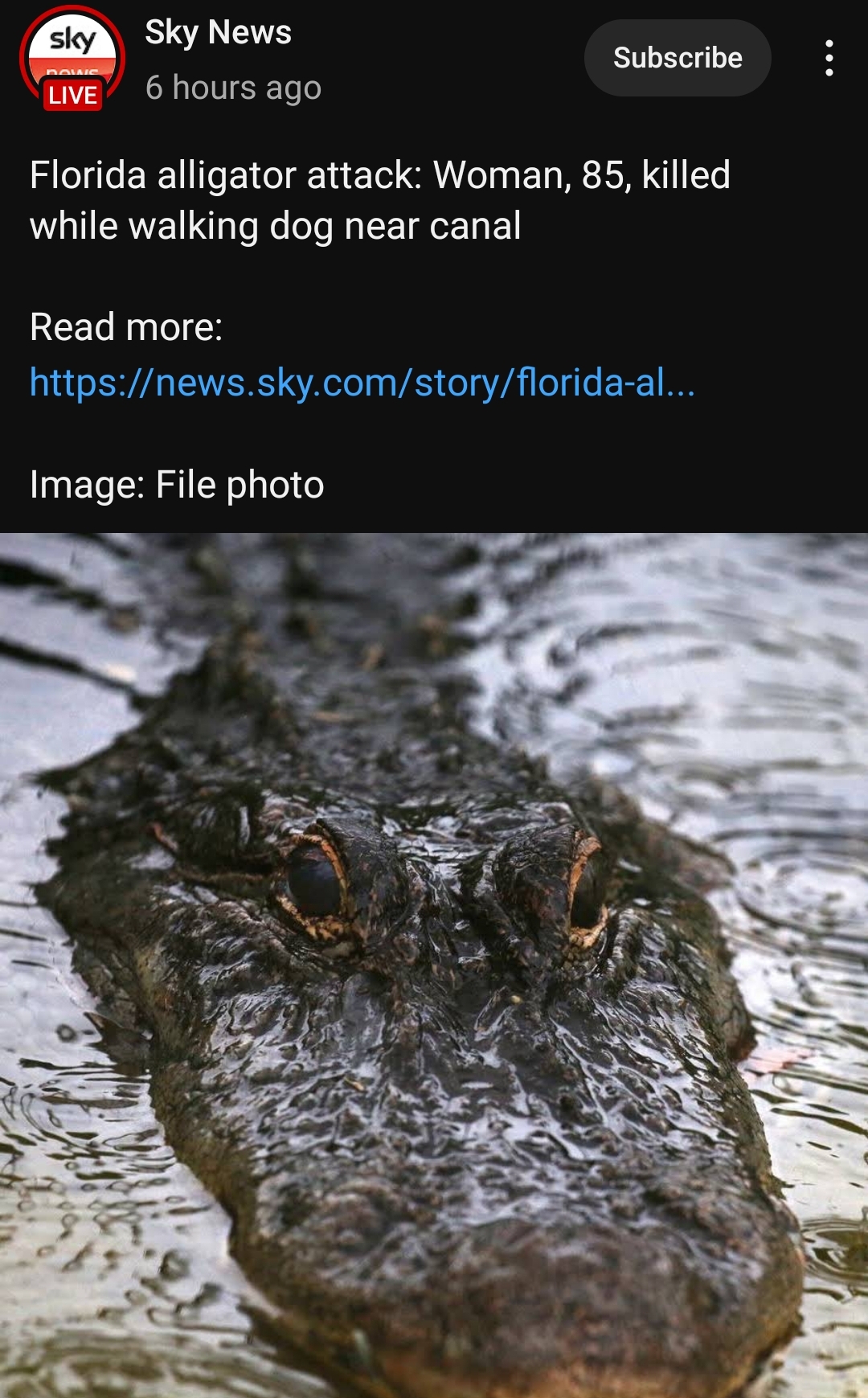Open the post's three-dot overflow menu
Screen dimensions: 868x1398
click(x=829, y=58)
